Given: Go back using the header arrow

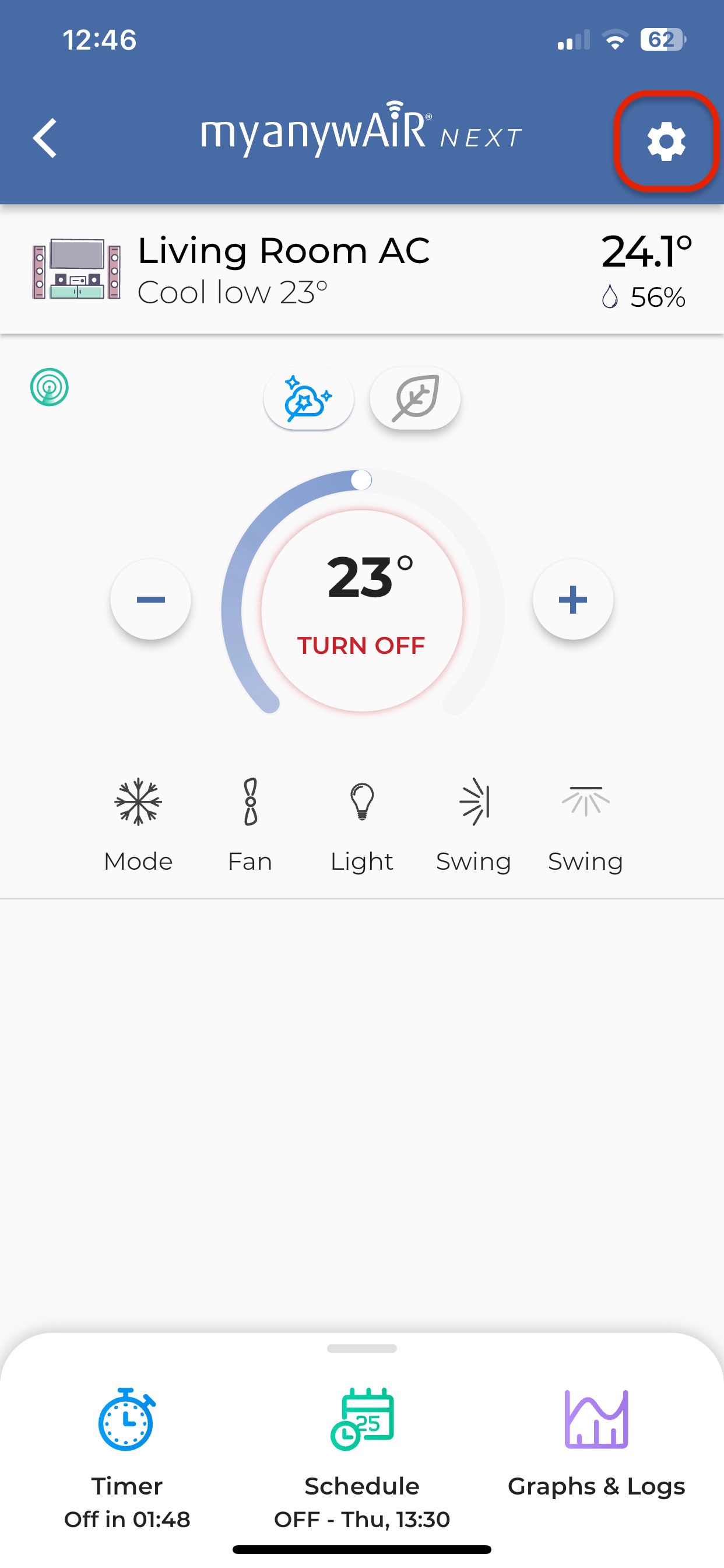Looking at the screenshot, I should point(45,138).
